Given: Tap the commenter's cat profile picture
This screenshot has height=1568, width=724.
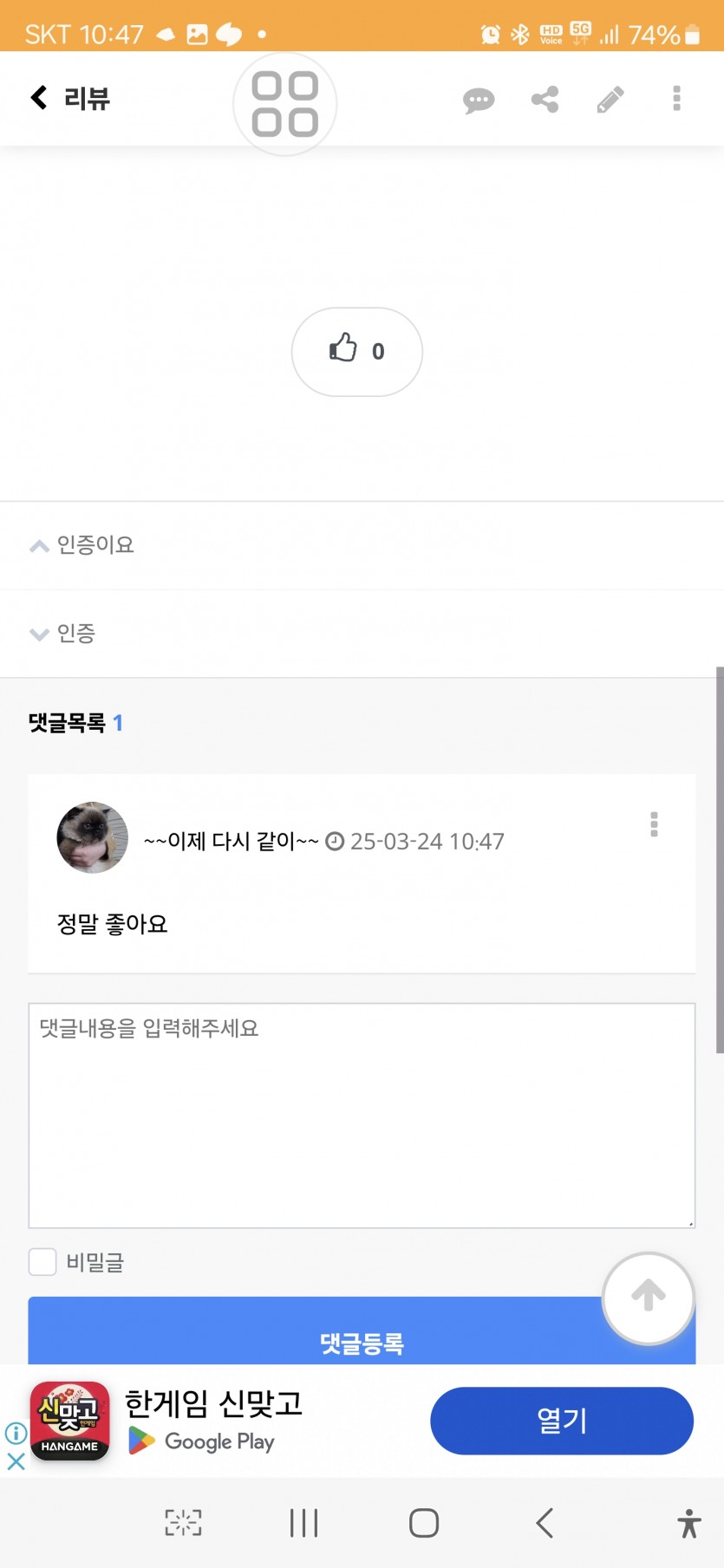Looking at the screenshot, I should [x=93, y=837].
